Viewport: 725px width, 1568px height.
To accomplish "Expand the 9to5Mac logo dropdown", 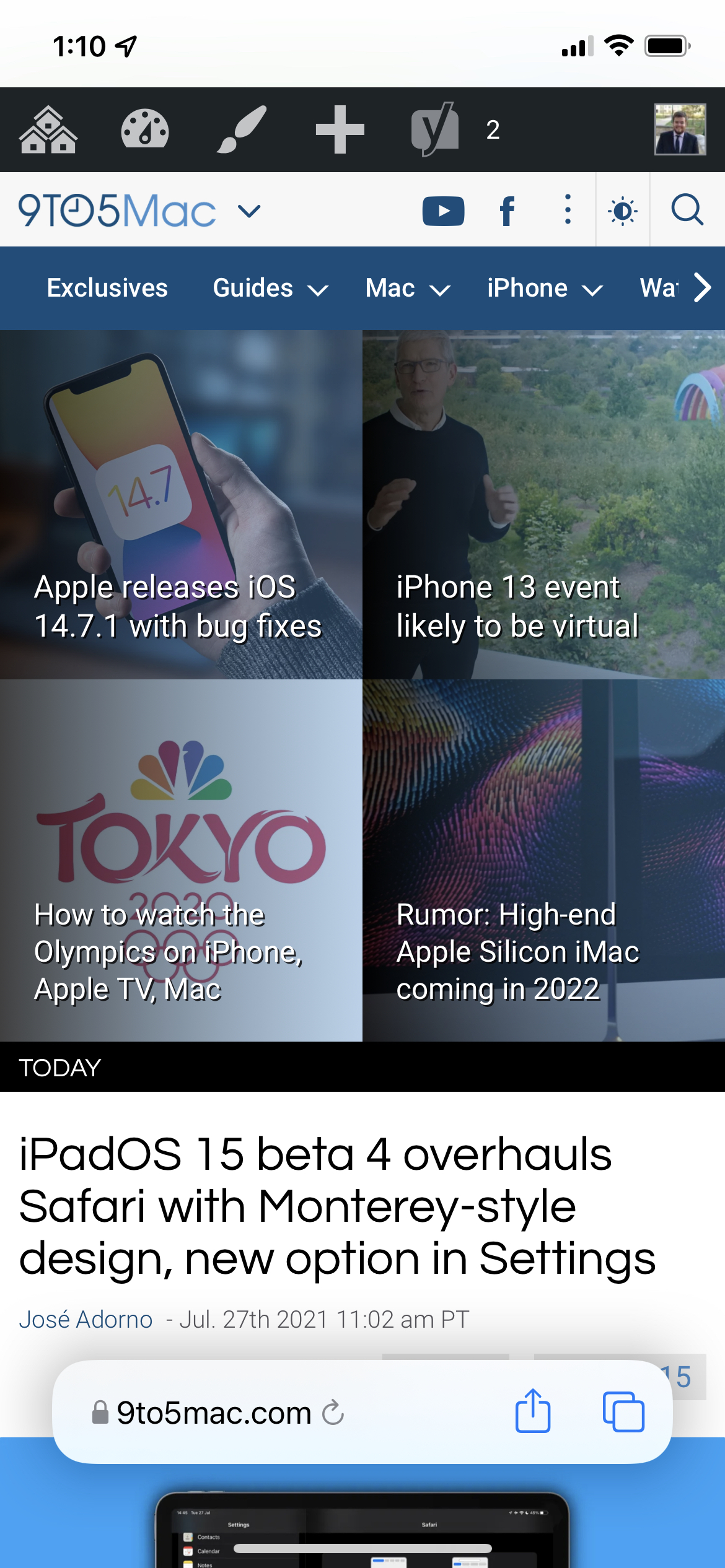I will (x=248, y=211).
